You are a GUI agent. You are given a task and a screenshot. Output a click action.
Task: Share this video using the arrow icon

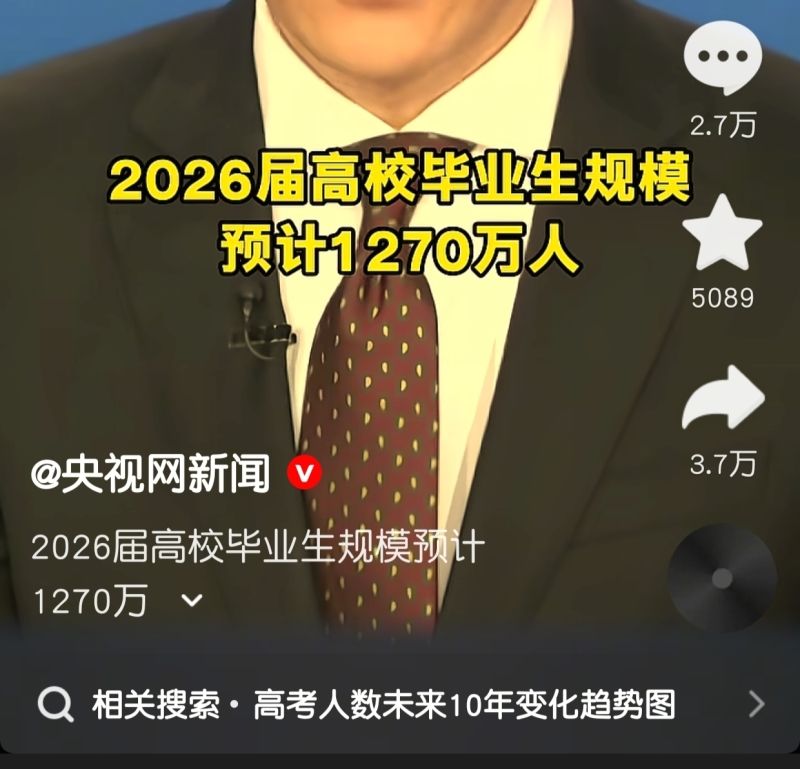tap(722, 398)
